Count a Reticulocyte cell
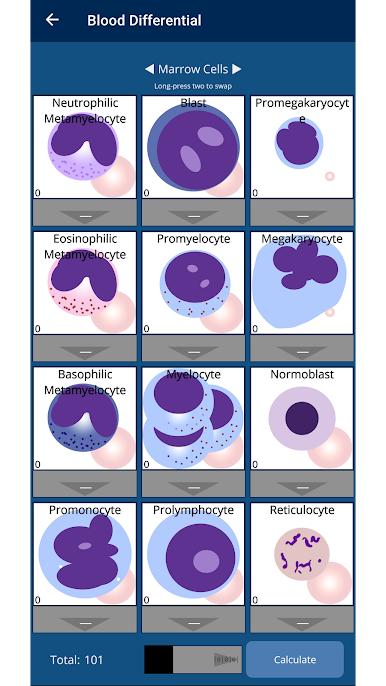The image size is (386, 686). pyautogui.click(x=302, y=554)
